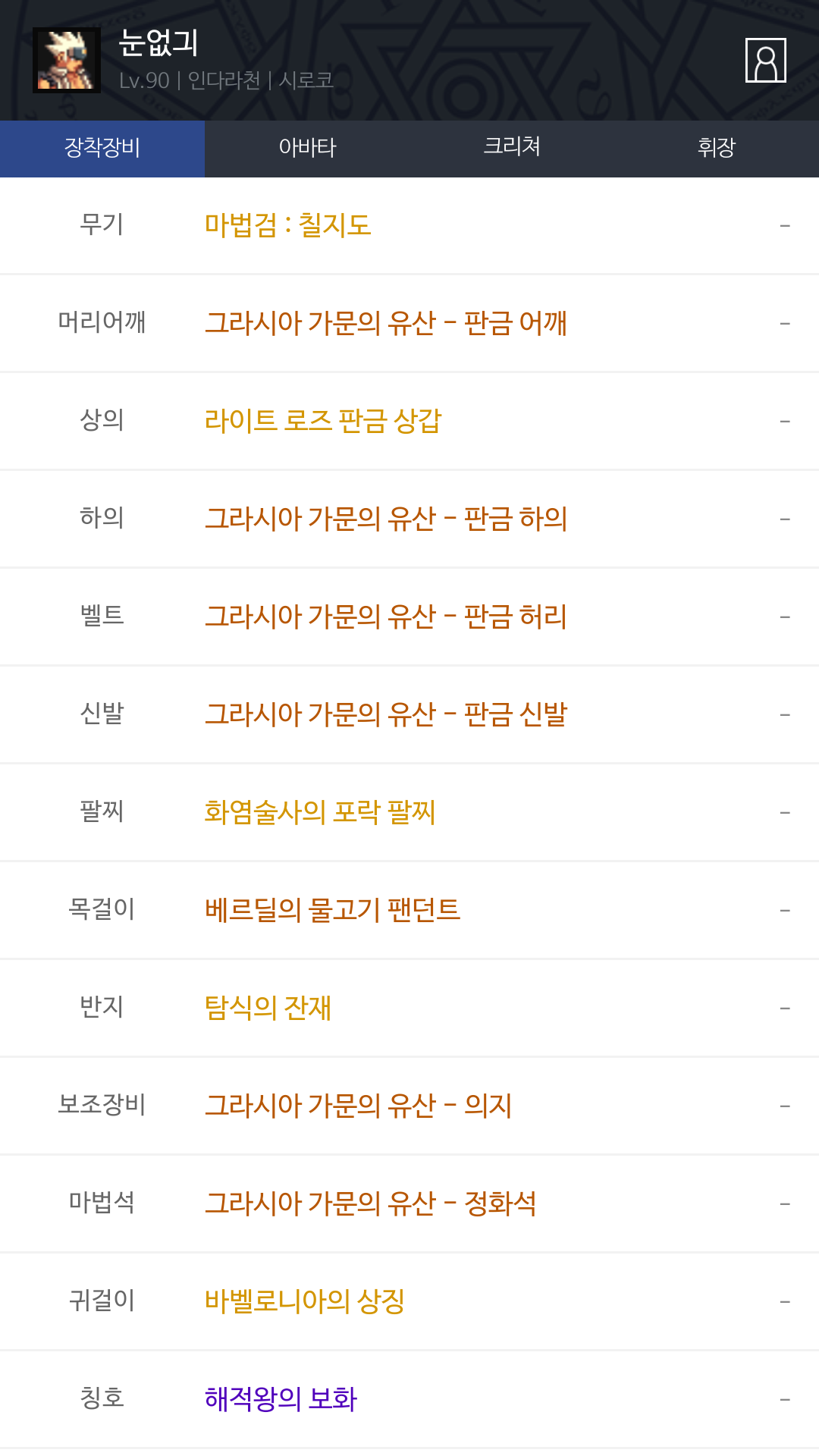Open 화염술사의 포락 팔찌 bracelet
Screen dimensions: 819x1456
point(320,812)
